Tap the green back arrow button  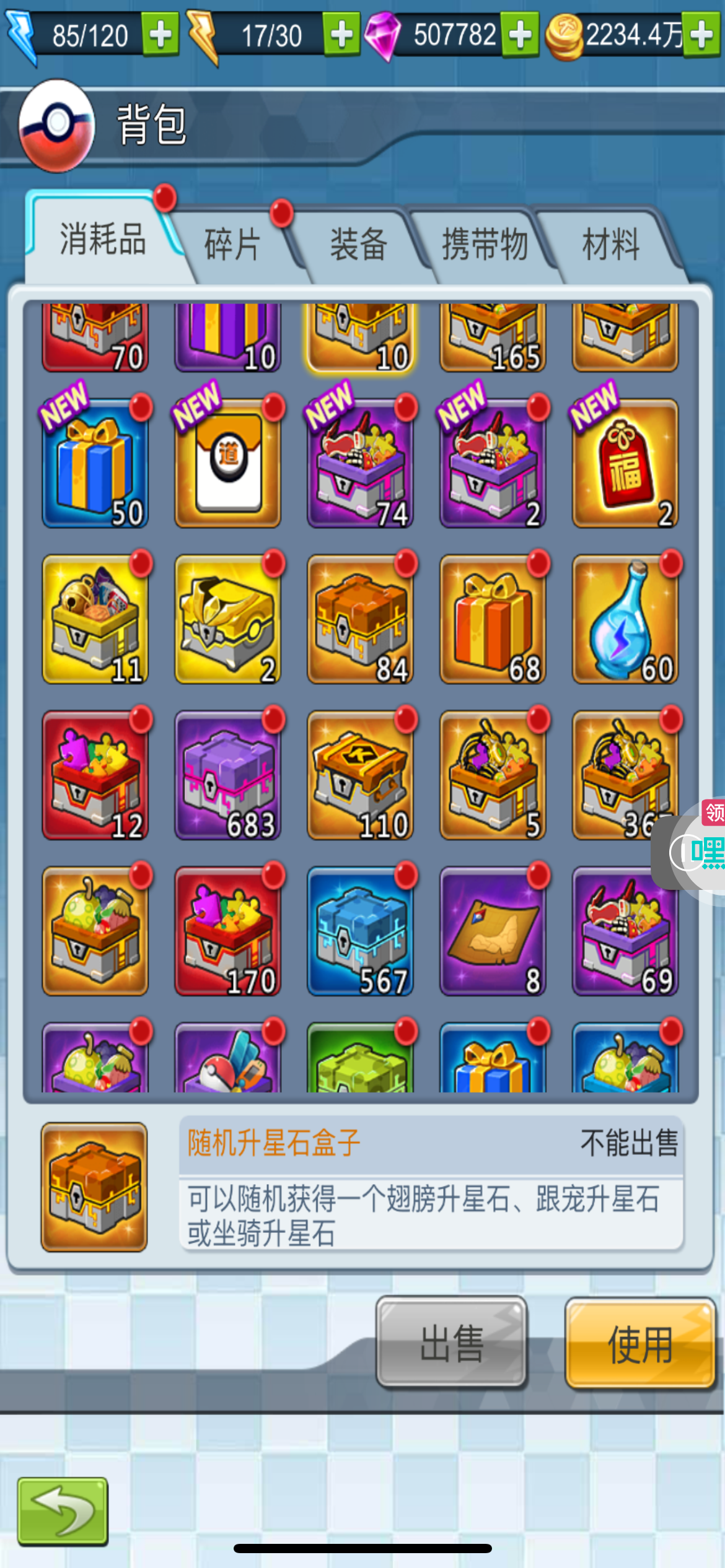(x=63, y=1511)
